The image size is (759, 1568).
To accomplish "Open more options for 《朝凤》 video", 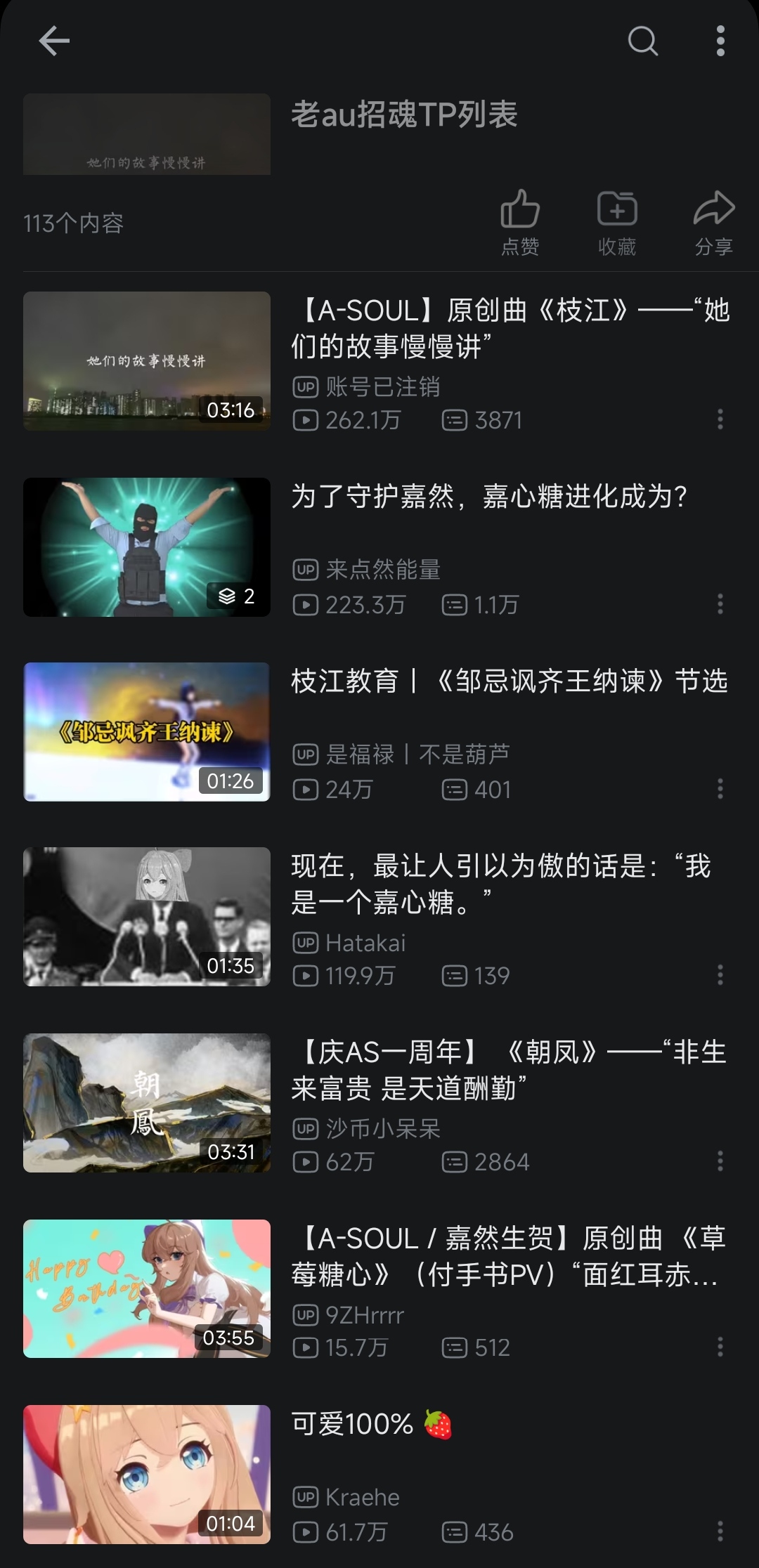I will [720, 1161].
